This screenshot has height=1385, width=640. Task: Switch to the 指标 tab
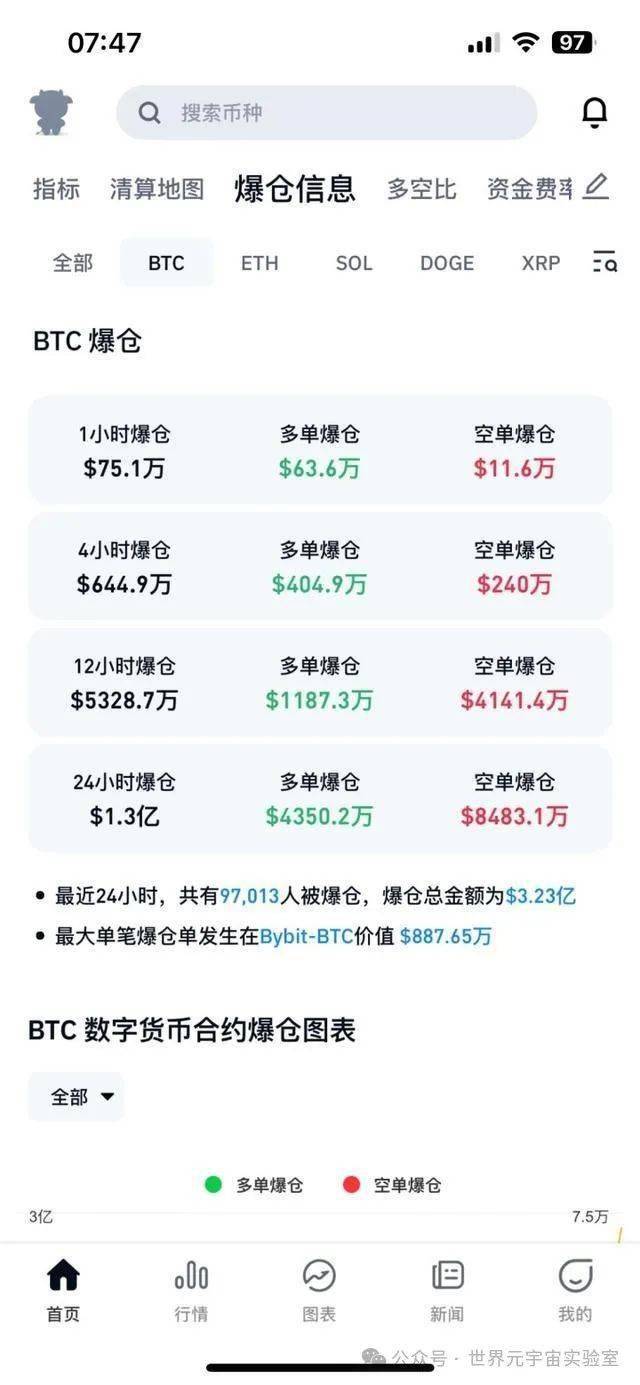pyautogui.click(x=56, y=189)
